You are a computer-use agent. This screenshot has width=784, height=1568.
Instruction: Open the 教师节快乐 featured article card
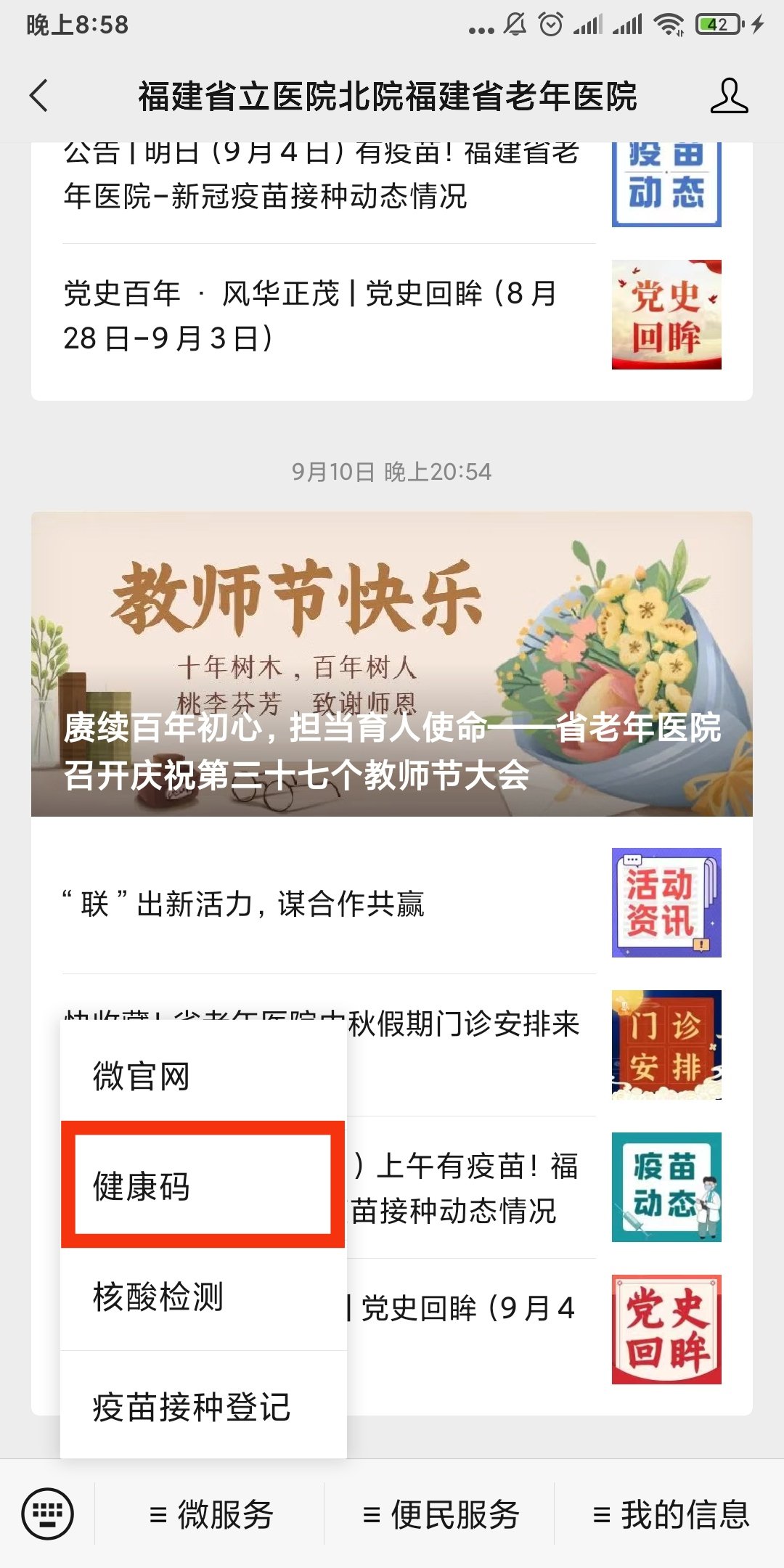pyautogui.click(x=392, y=664)
